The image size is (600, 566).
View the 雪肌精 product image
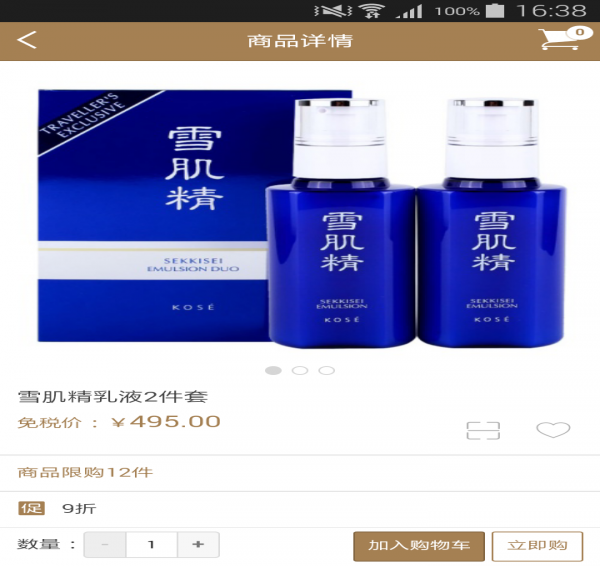[x=300, y=215]
